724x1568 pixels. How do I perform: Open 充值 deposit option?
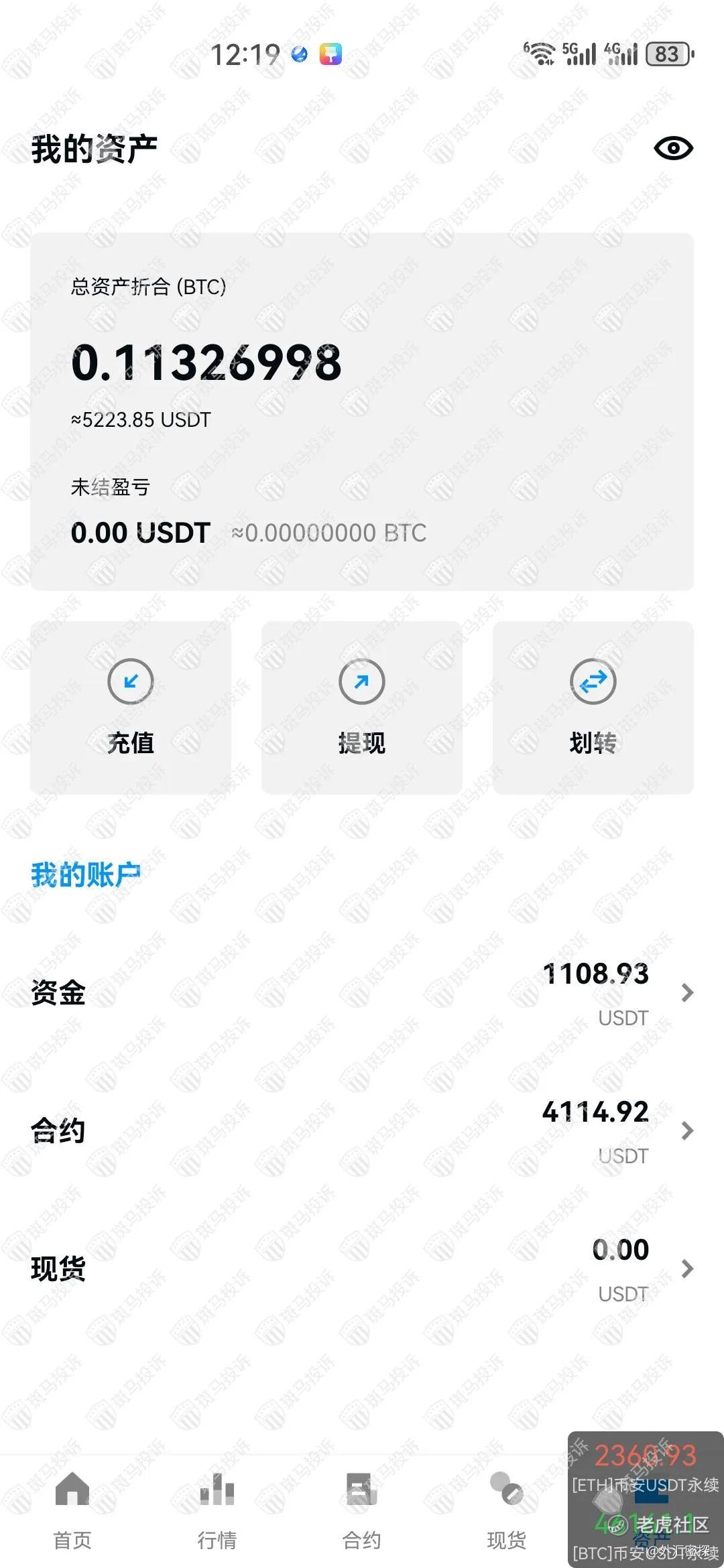tap(131, 707)
